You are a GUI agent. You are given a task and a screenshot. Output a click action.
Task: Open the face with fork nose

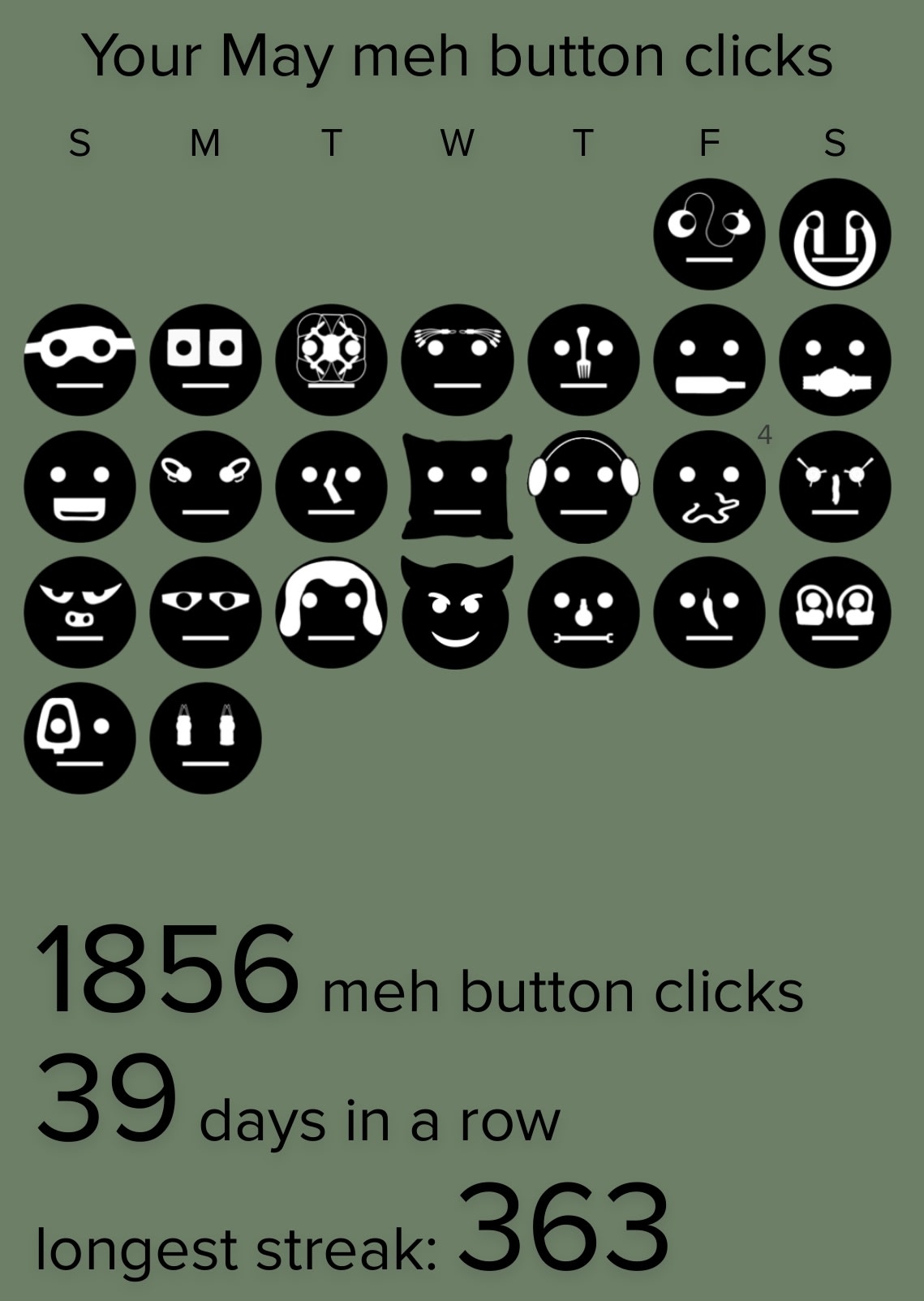pos(583,360)
